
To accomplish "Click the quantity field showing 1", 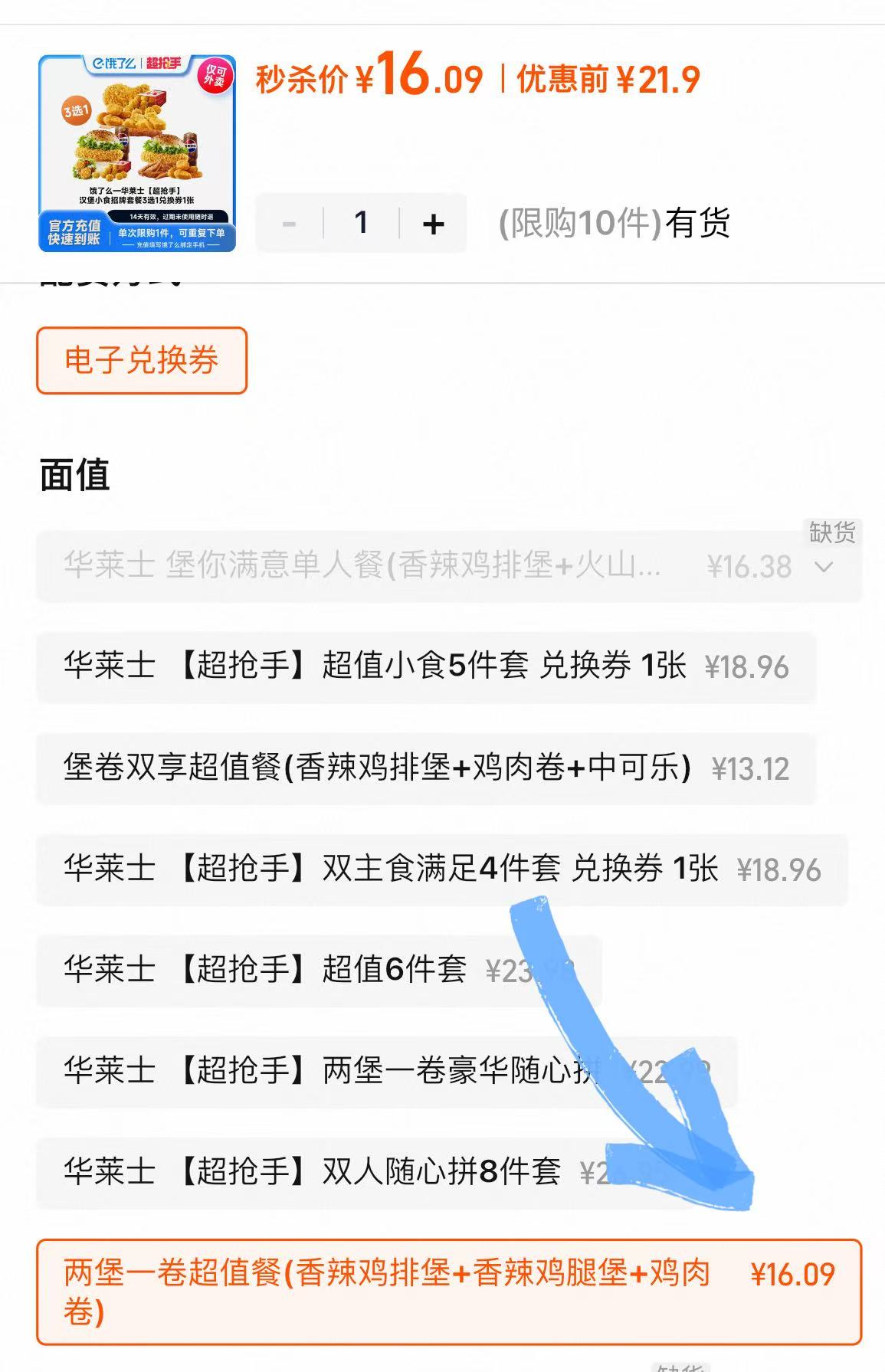I will click(x=360, y=223).
